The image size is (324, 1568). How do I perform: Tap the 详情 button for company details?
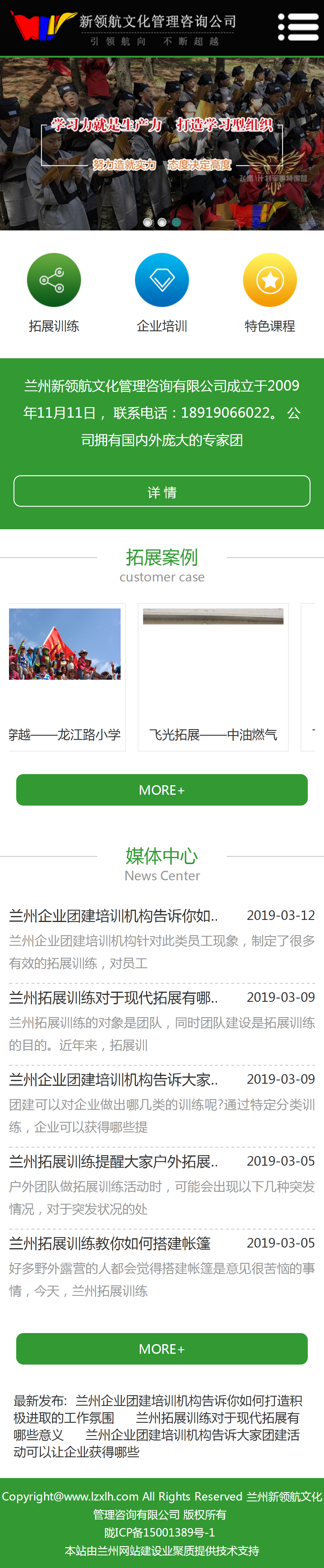(x=162, y=491)
